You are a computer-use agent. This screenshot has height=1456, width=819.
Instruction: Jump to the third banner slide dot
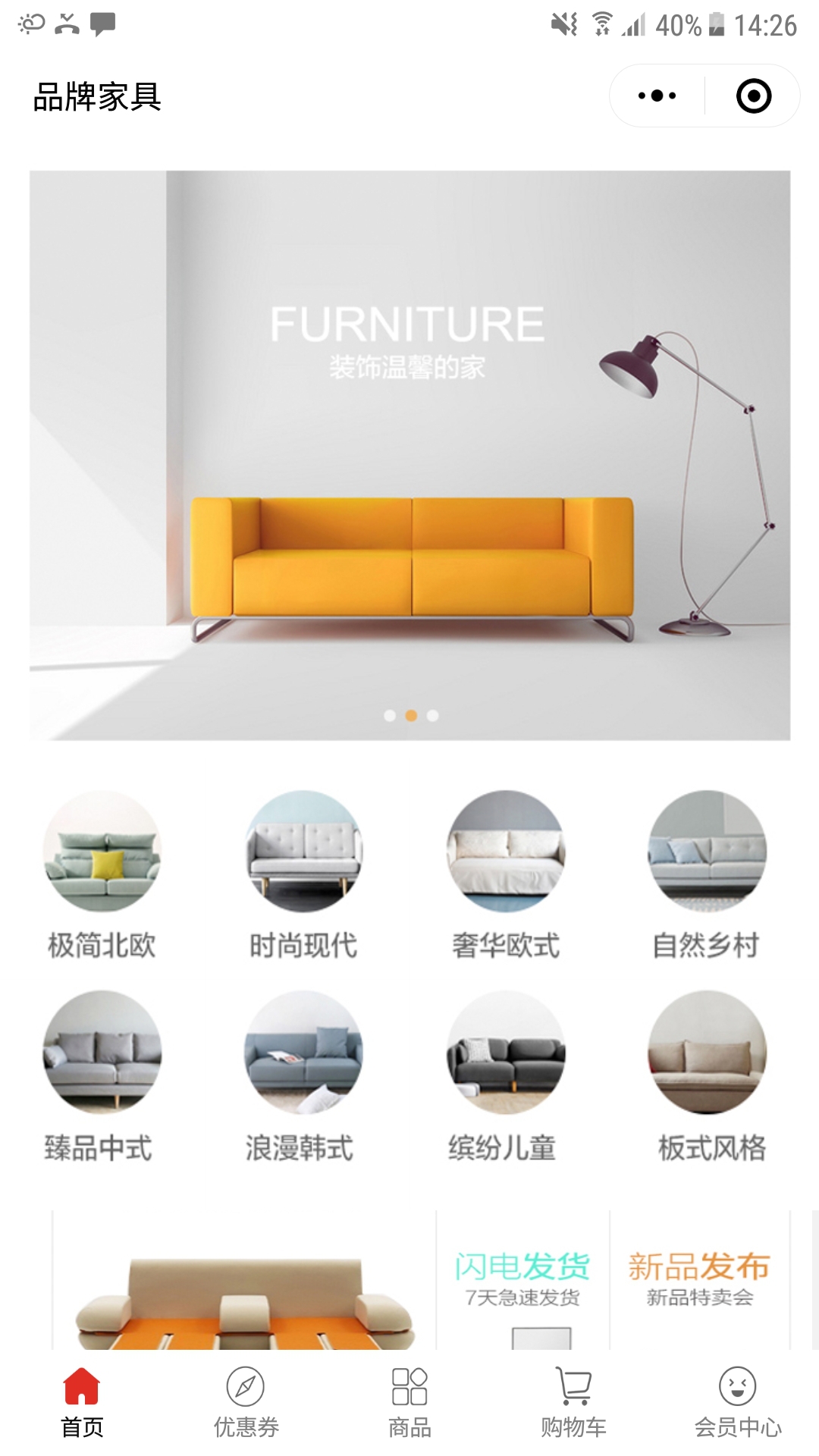coord(432,715)
